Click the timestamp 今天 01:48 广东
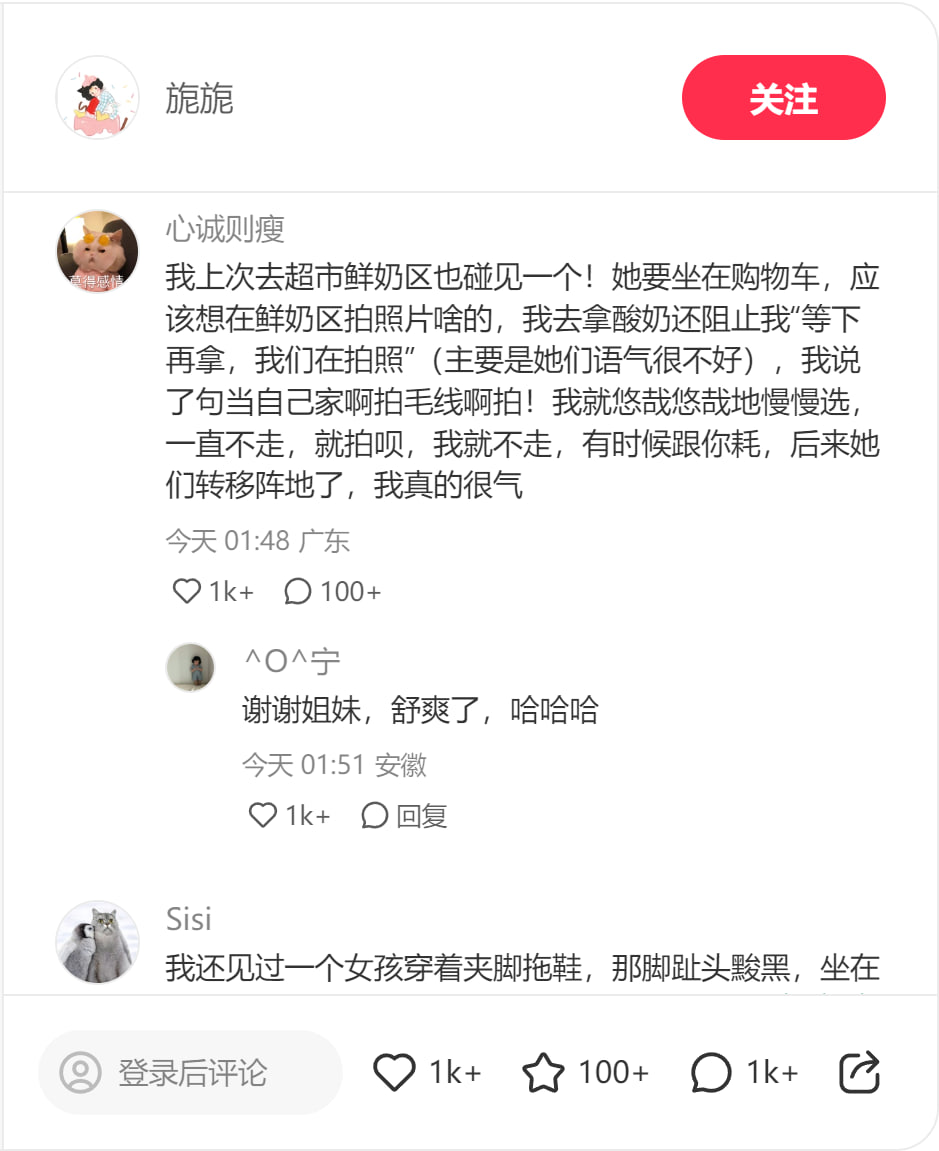939x1151 pixels. [x=258, y=540]
